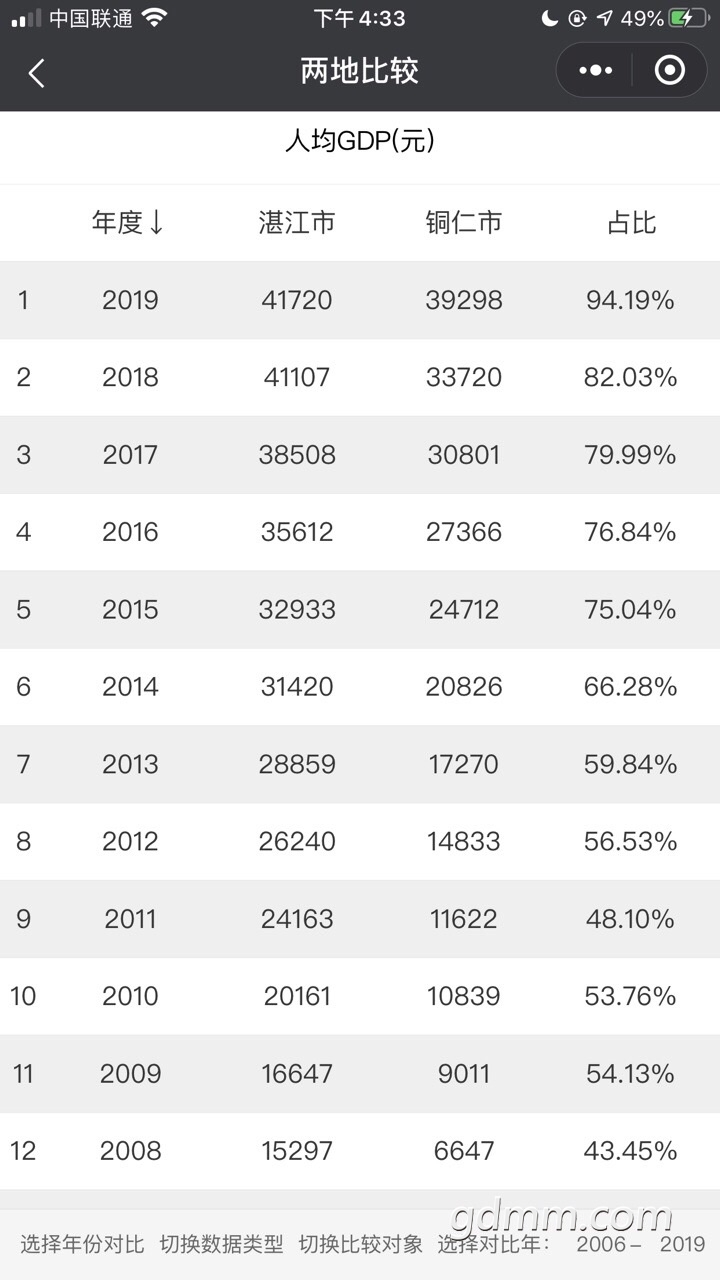Screen dimensions: 720x1280
Task: Close the mini-program with the circle button
Action: coord(669,71)
